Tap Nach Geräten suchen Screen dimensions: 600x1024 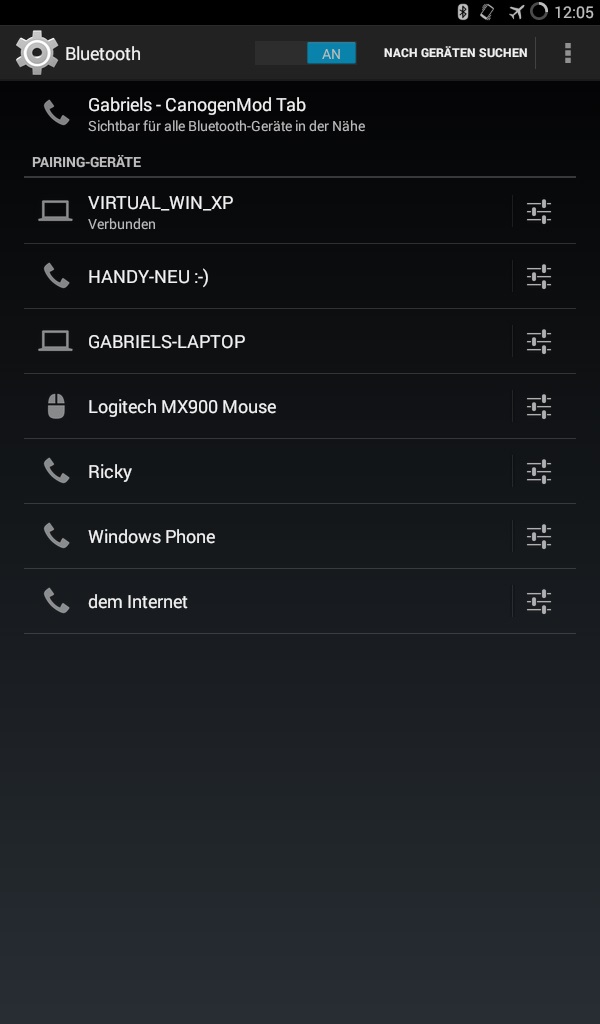tap(455, 53)
